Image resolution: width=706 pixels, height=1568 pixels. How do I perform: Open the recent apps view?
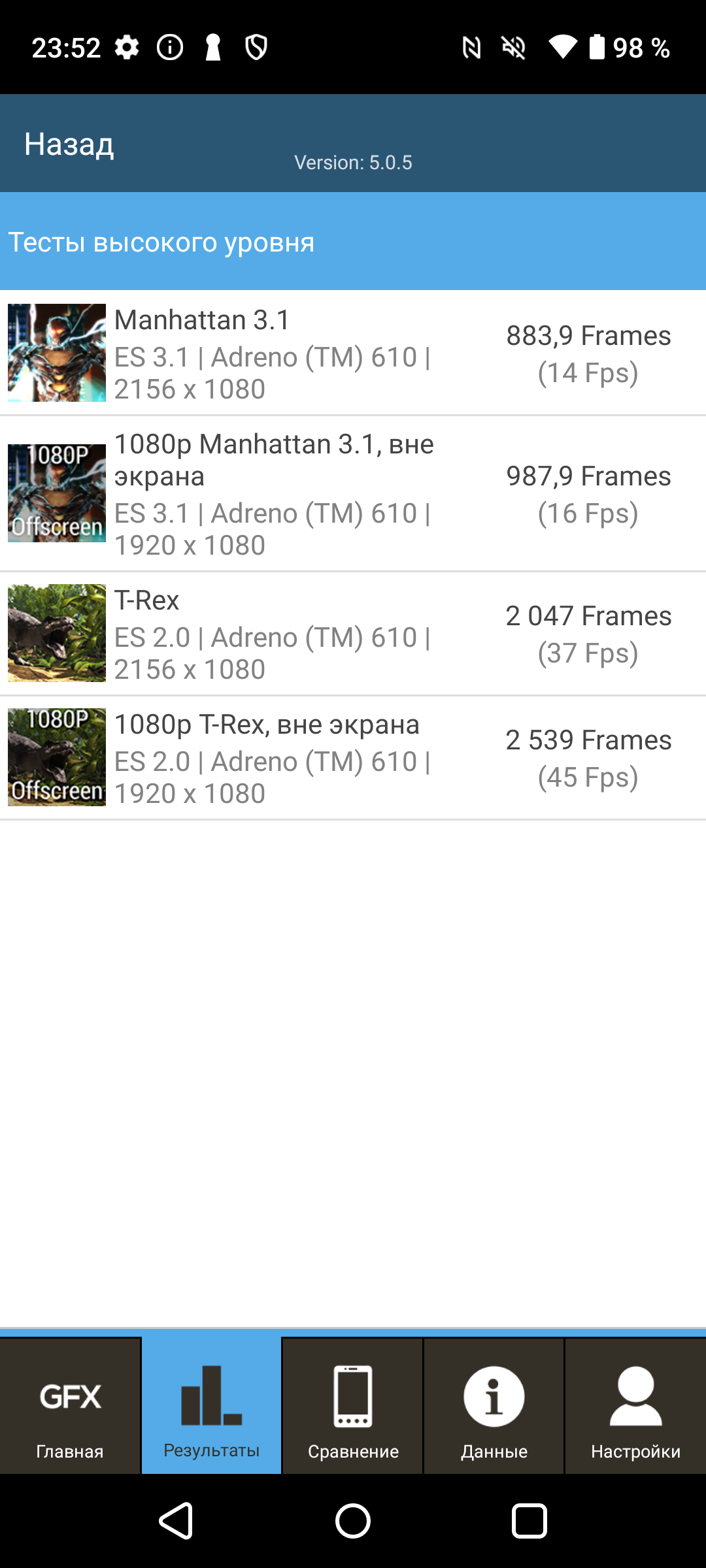(529, 1521)
